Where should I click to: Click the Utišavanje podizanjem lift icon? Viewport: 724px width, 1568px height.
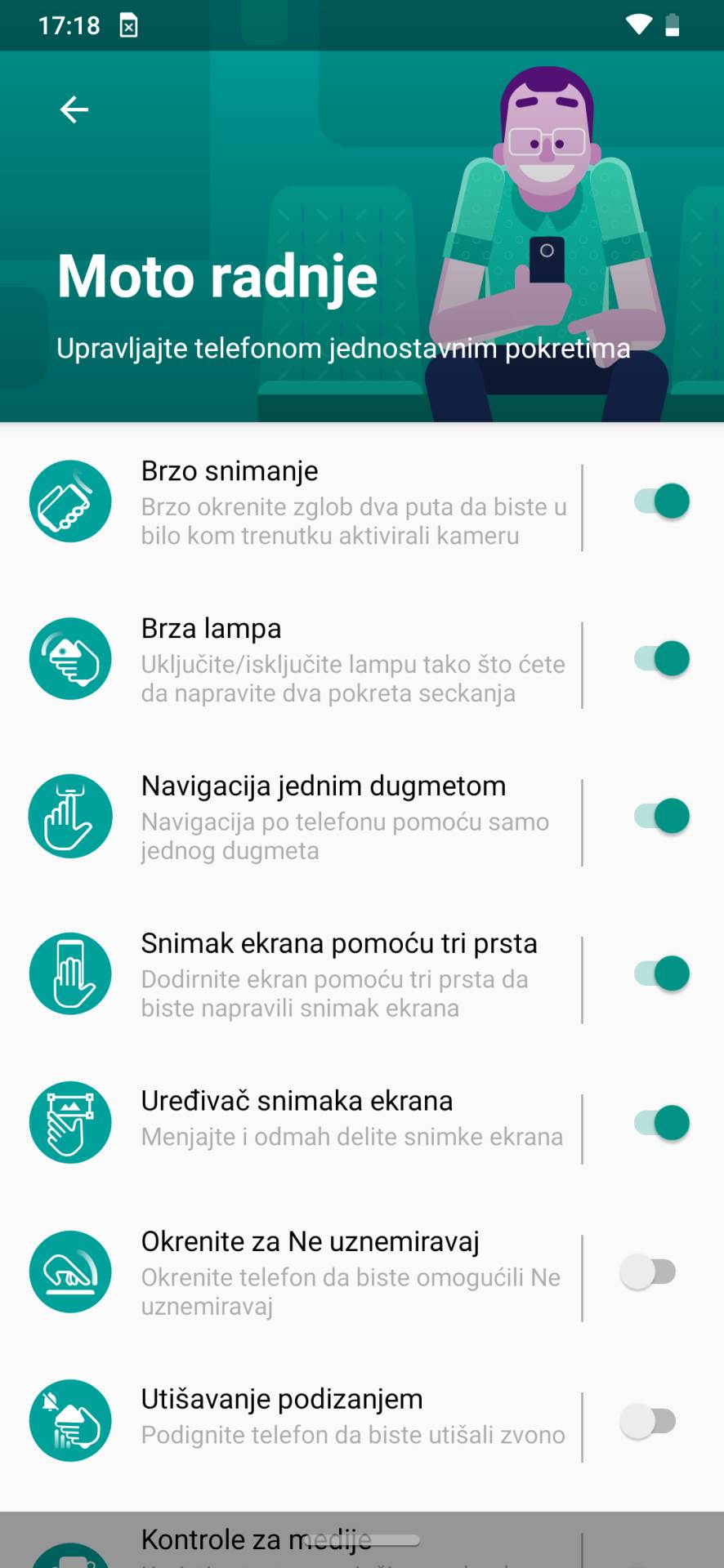(x=70, y=1420)
